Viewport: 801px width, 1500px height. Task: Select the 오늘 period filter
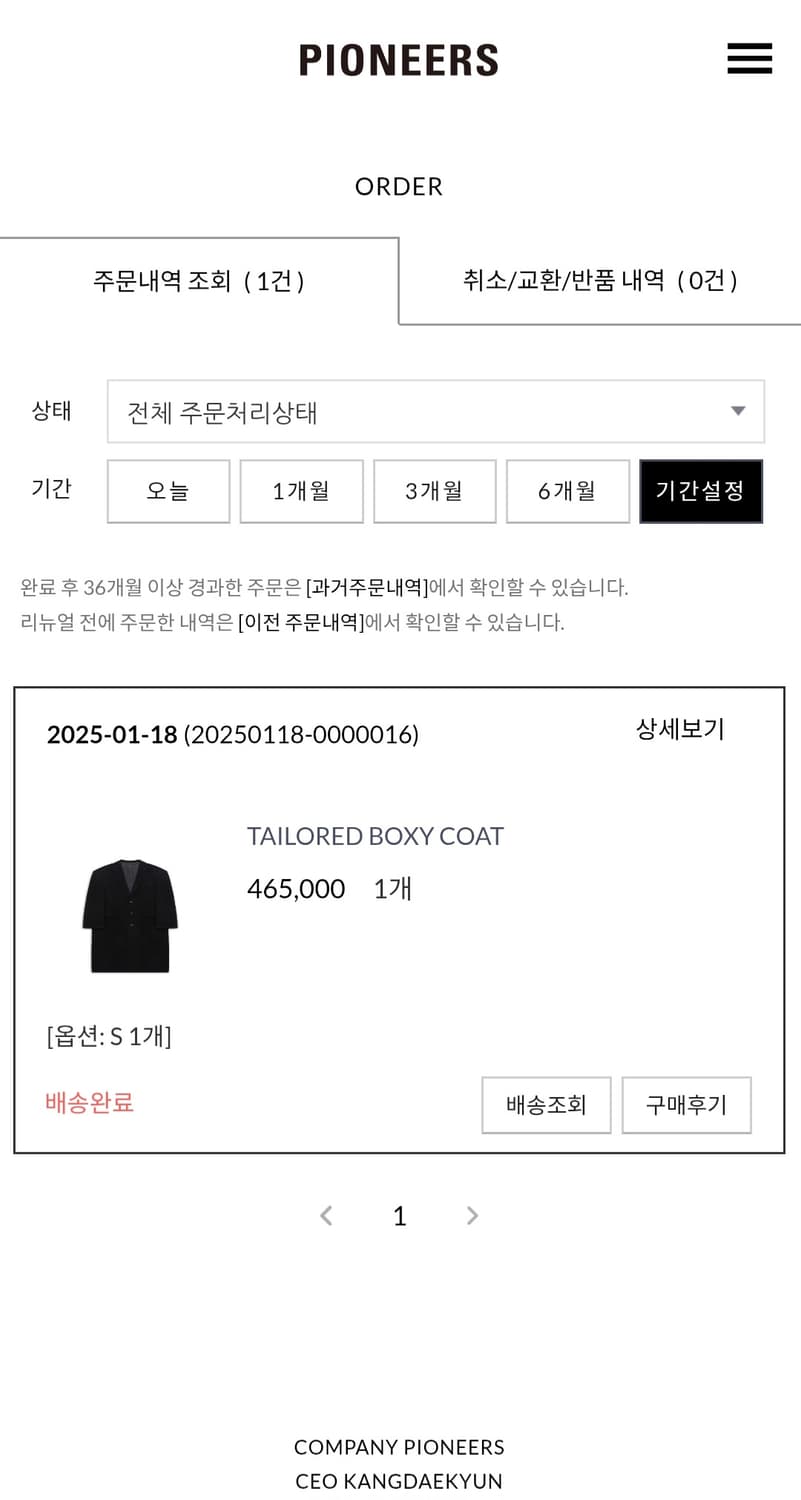(x=168, y=491)
